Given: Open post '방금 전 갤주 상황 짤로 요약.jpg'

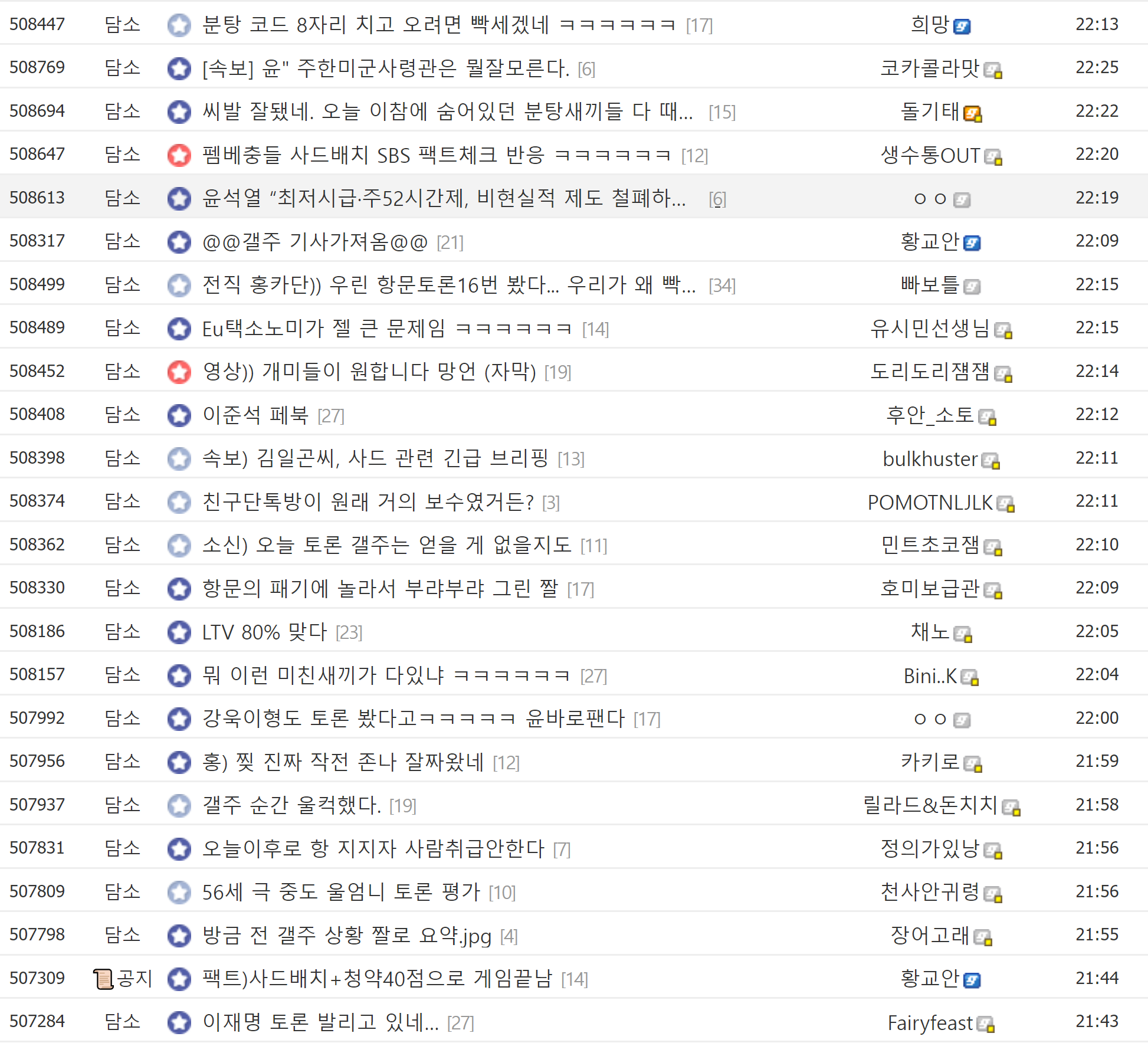Looking at the screenshot, I should click(x=346, y=936).
